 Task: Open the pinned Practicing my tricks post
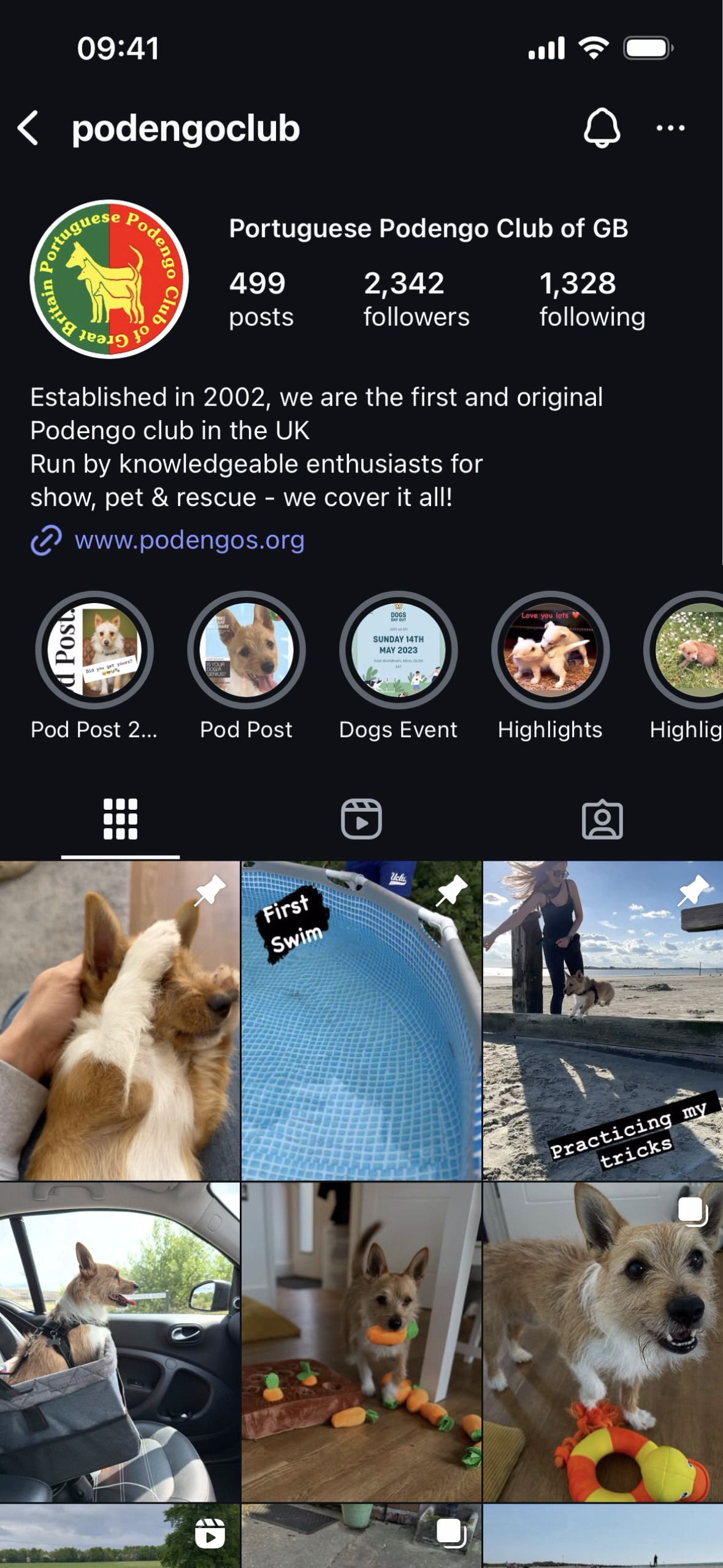pos(603,1021)
